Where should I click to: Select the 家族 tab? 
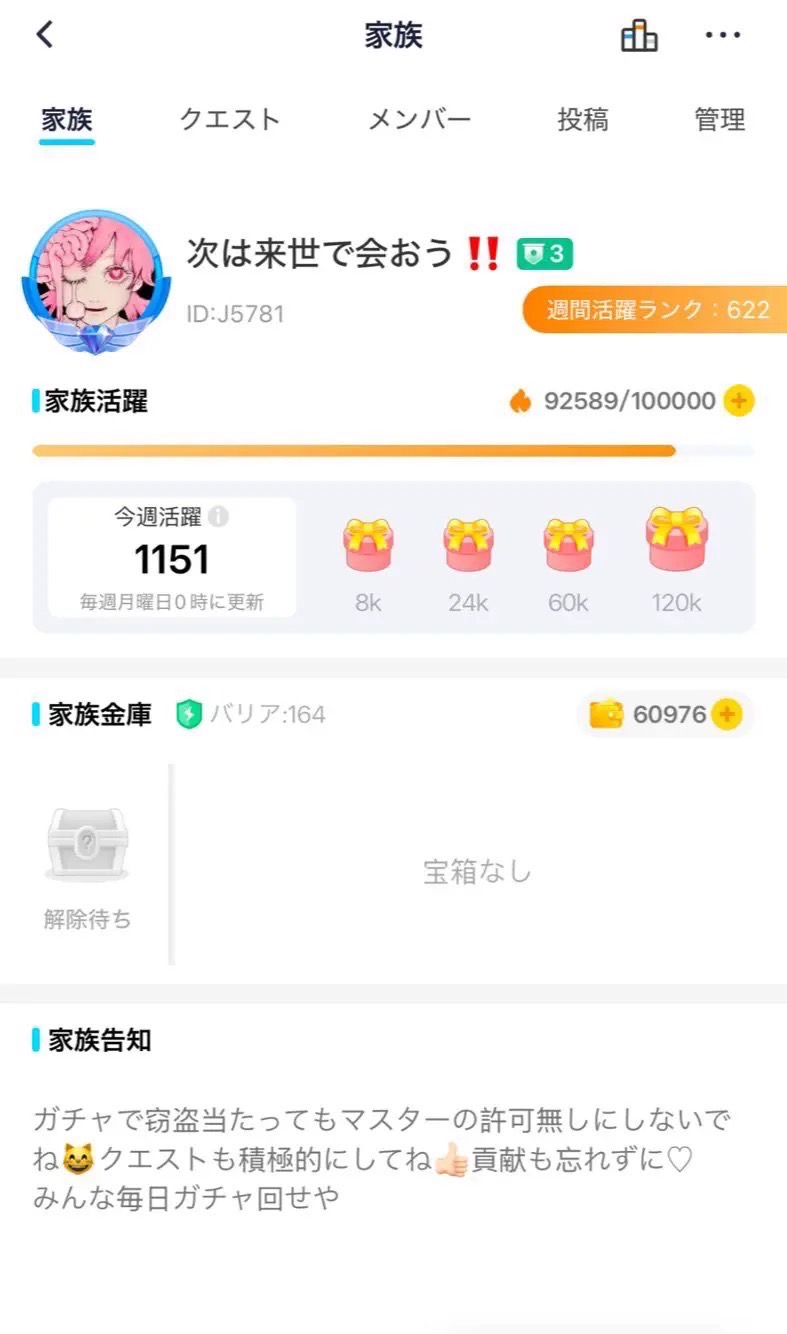point(67,120)
